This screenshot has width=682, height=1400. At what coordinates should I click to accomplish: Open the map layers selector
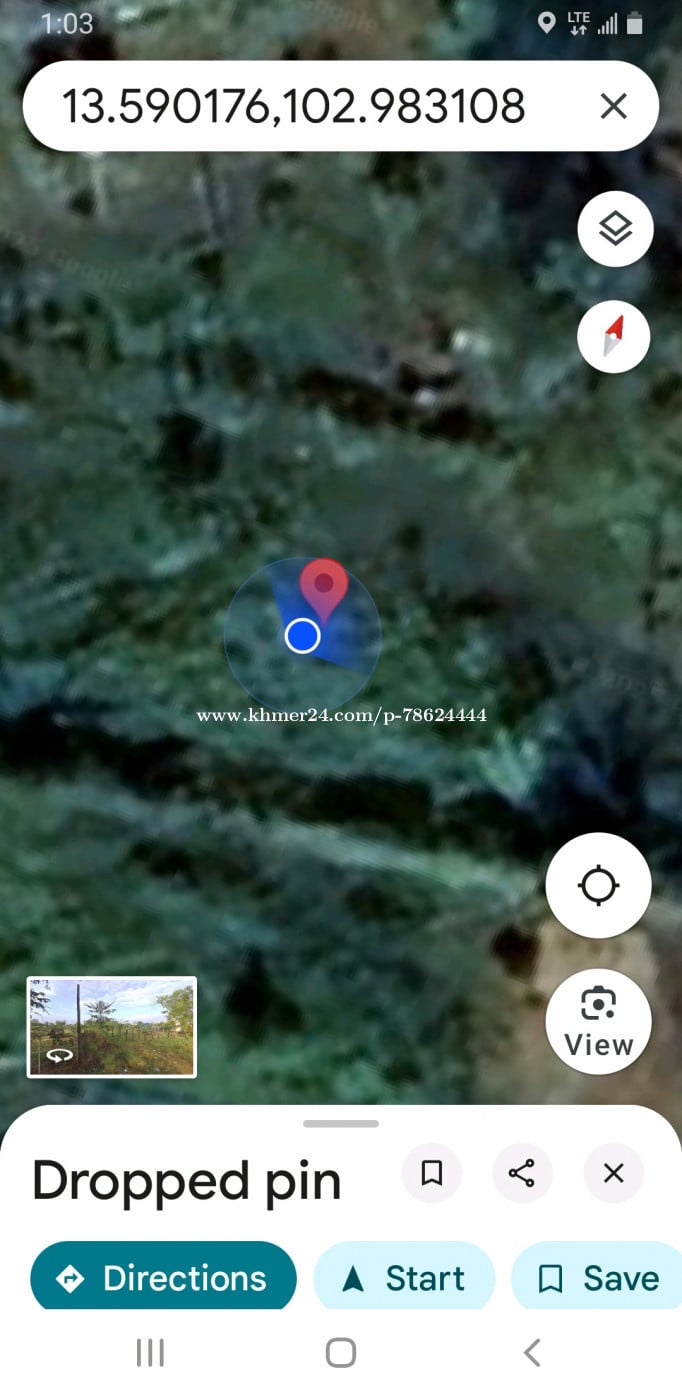point(615,229)
